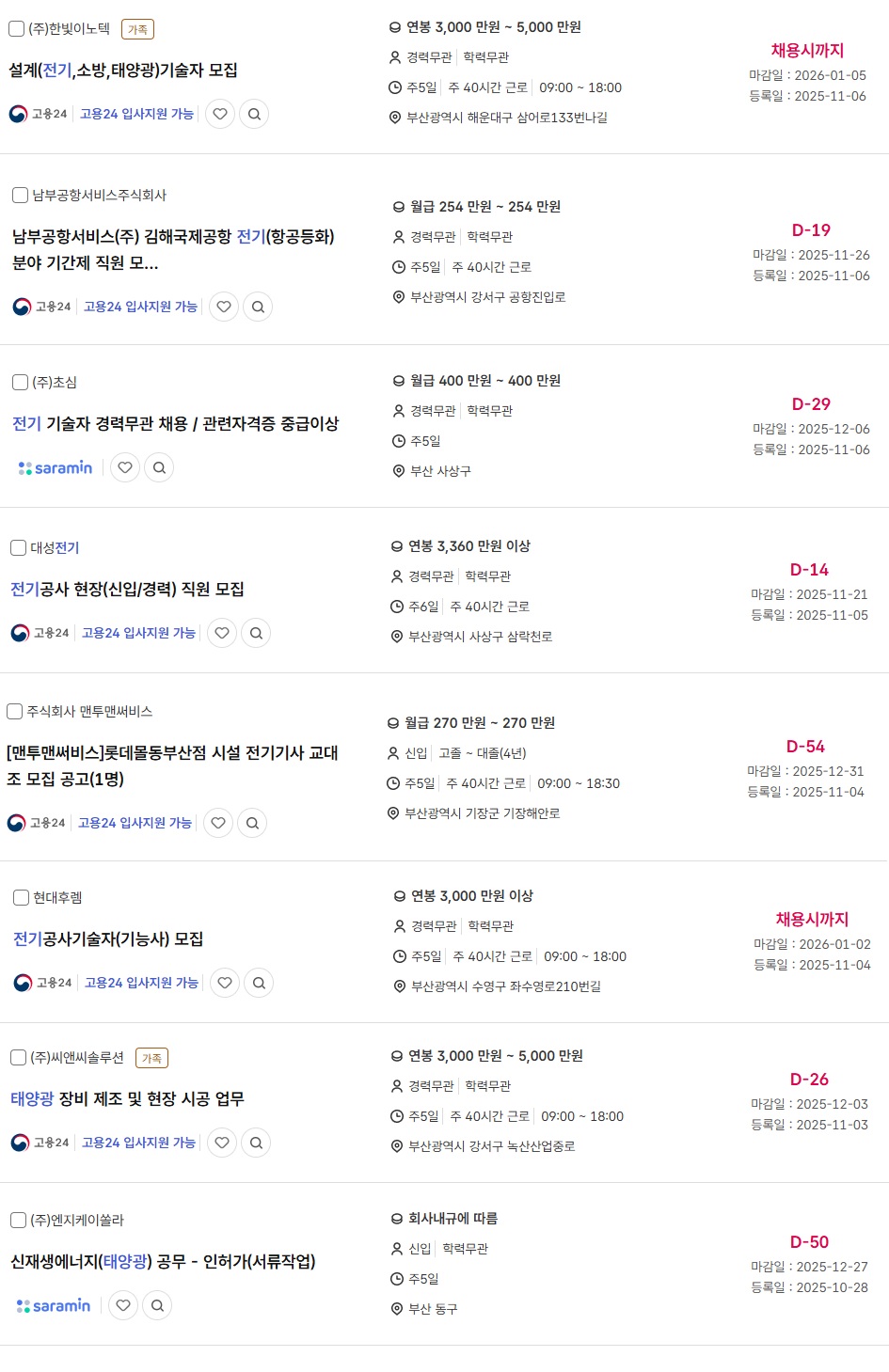This screenshot has width=889, height=1372.
Task: Tap 고용24 입사지원 가능 for 현대후렘
Action: click(x=141, y=983)
